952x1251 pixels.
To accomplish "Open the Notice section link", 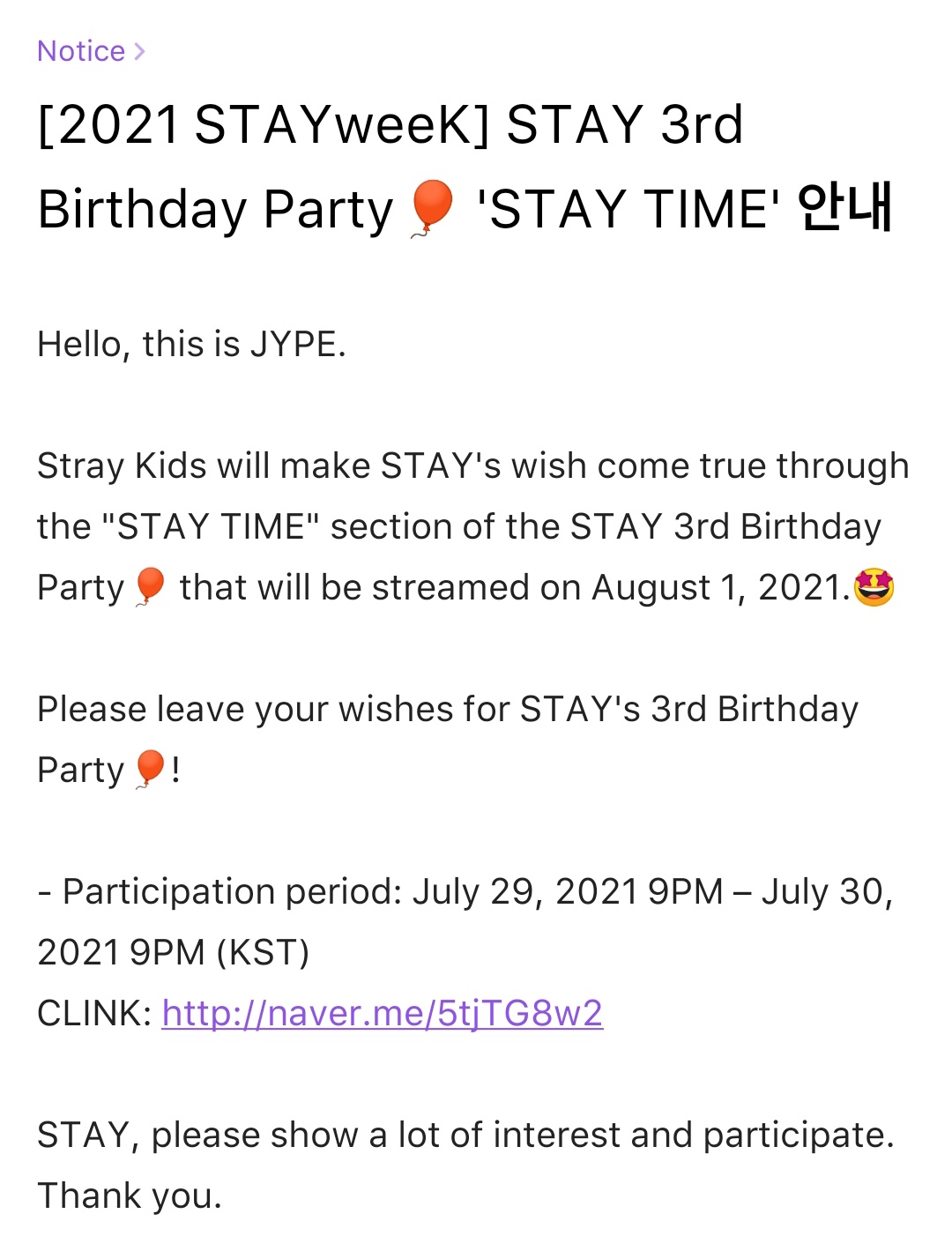I will point(79,50).
